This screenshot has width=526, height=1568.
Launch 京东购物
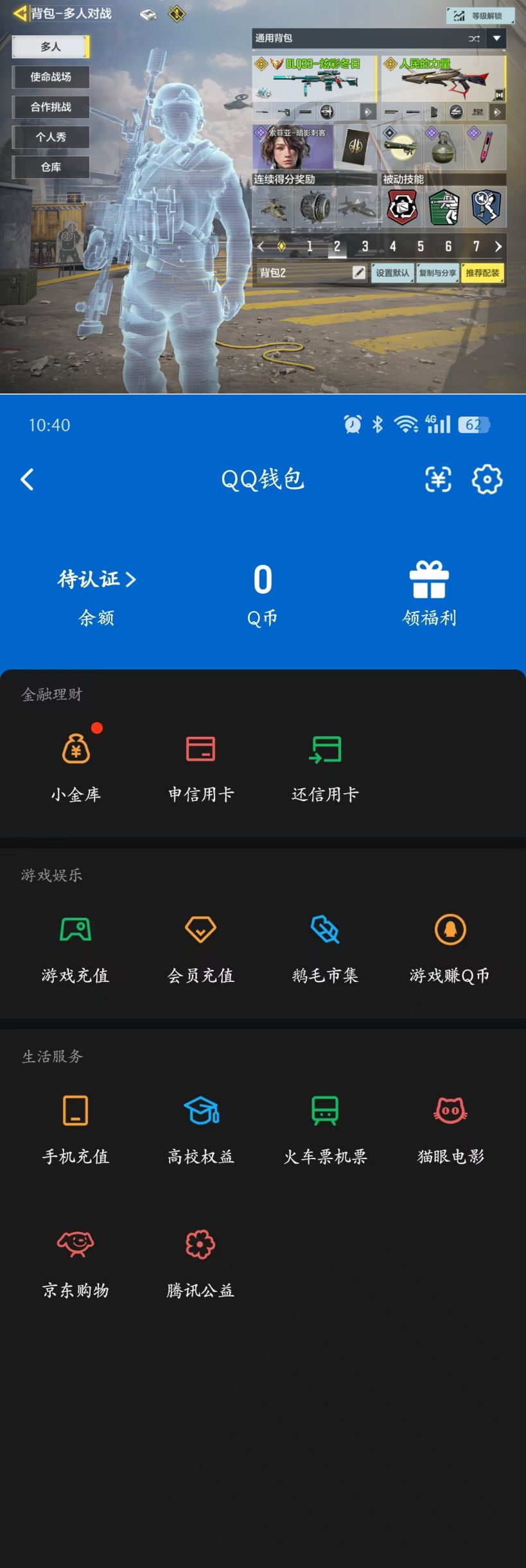(x=75, y=1262)
